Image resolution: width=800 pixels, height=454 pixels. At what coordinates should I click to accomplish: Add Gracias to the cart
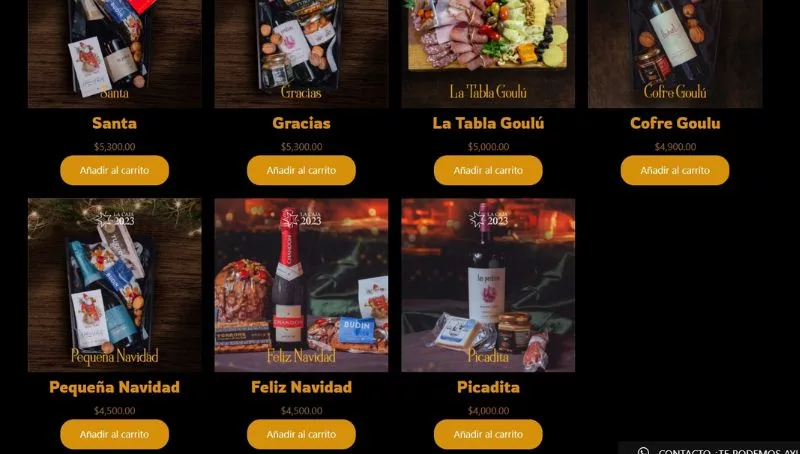tap(301, 170)
